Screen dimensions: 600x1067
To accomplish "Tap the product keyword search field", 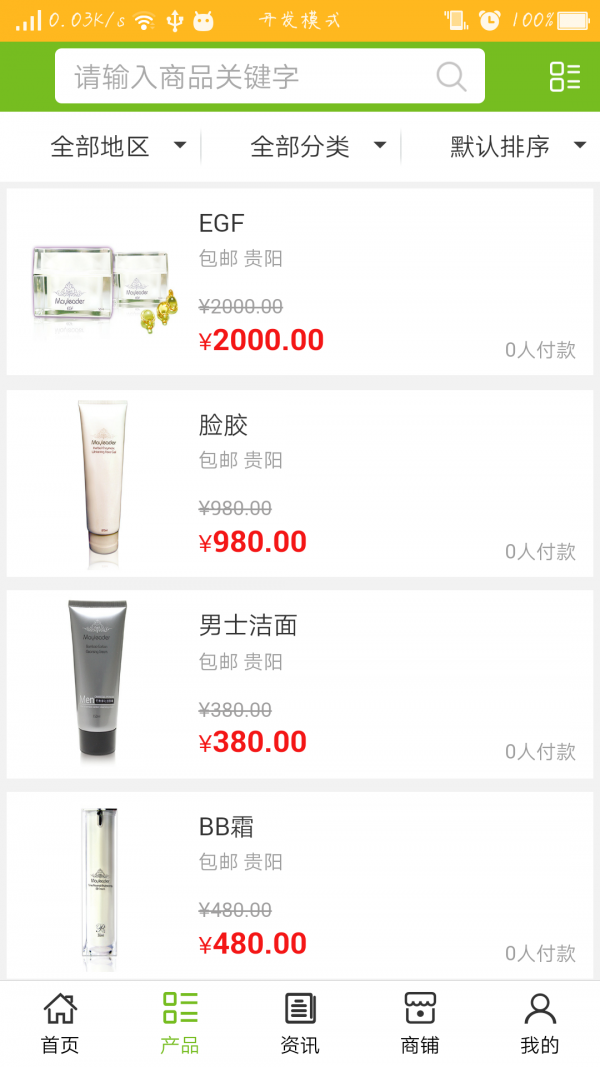I will coord(240,77).
